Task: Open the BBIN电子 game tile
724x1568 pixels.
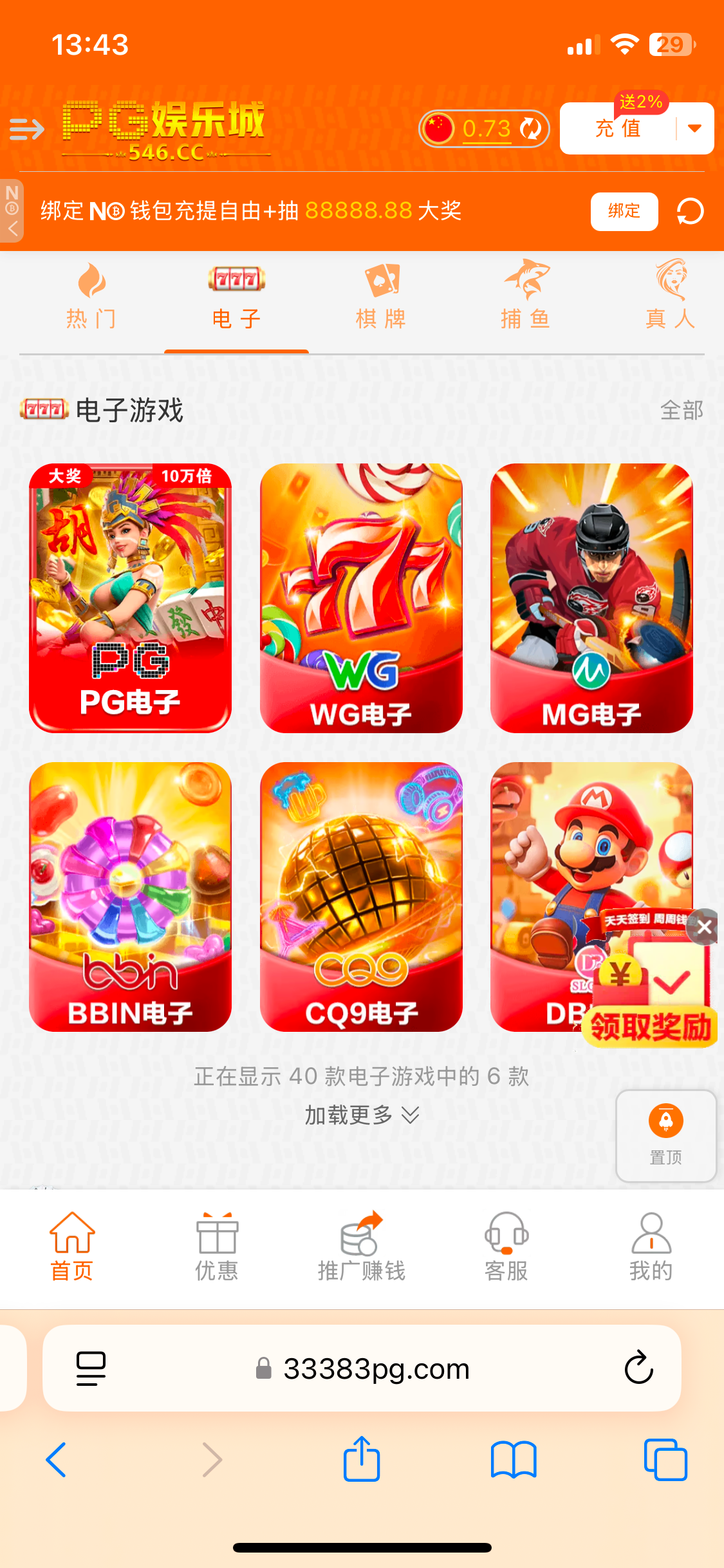Action: [130, 896]
